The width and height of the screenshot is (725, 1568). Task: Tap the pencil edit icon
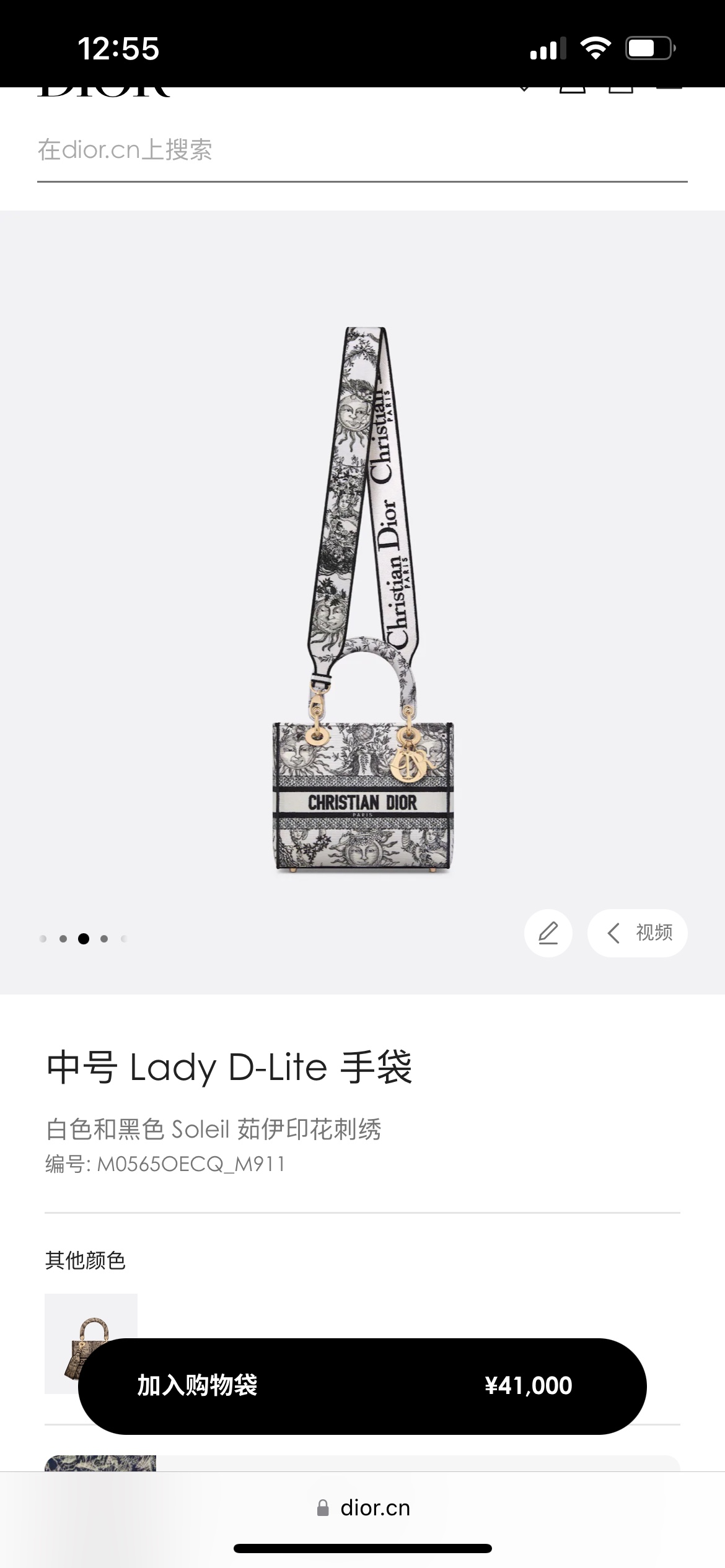[548, 933]
